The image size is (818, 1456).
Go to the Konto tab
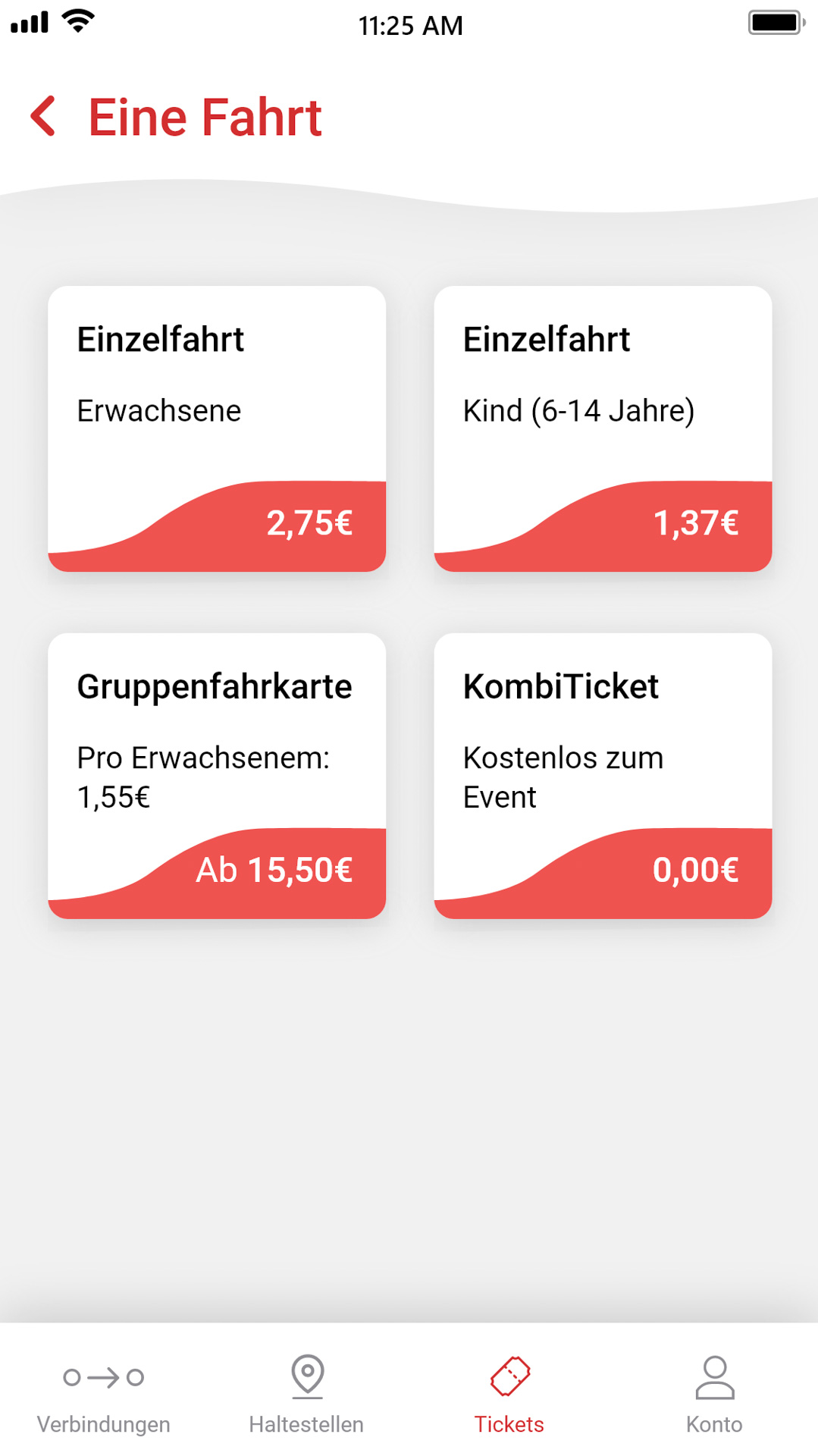pyautogui.click(x=714, y=1395)
